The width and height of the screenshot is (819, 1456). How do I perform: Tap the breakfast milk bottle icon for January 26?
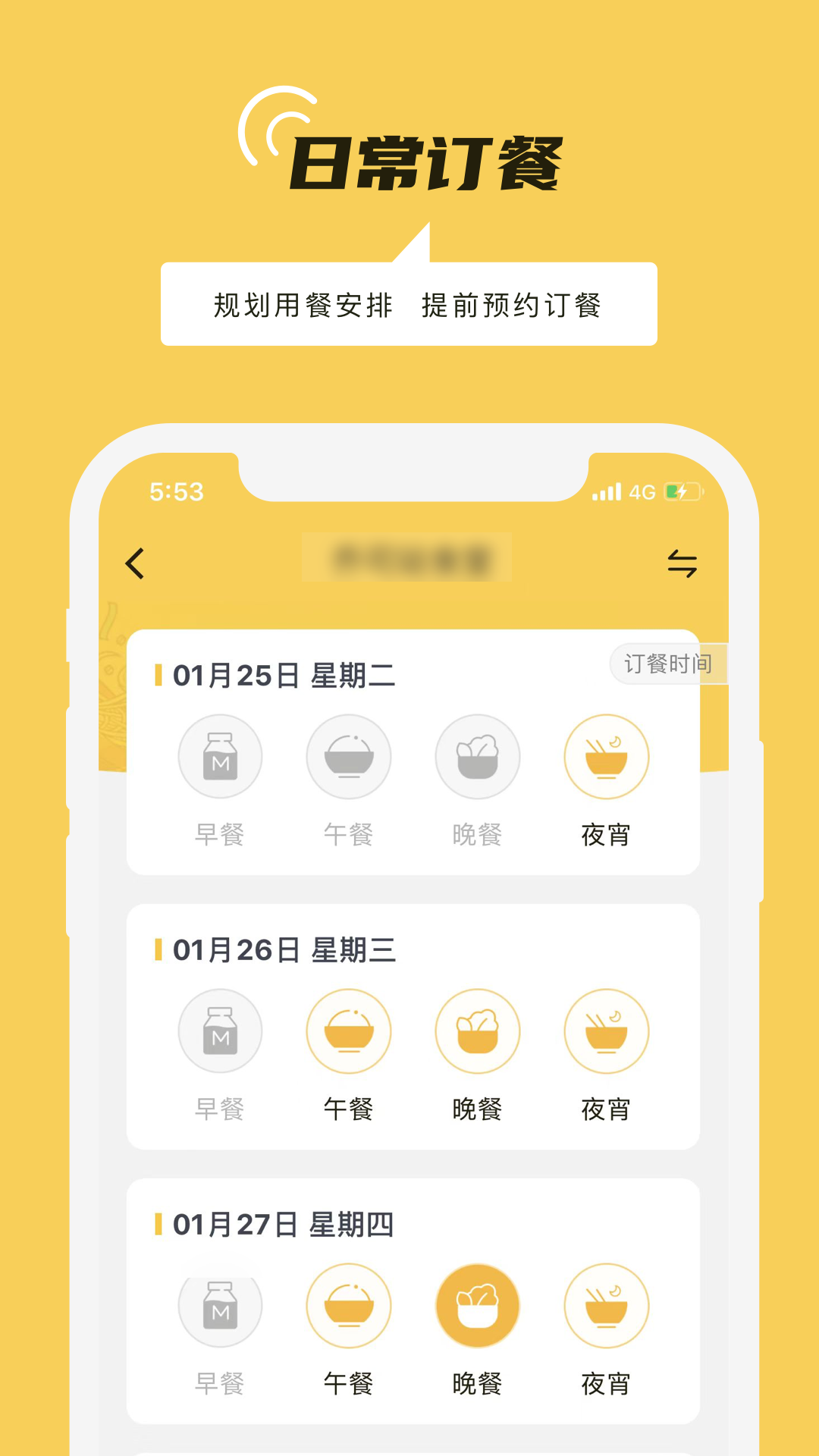[220, 1030]
